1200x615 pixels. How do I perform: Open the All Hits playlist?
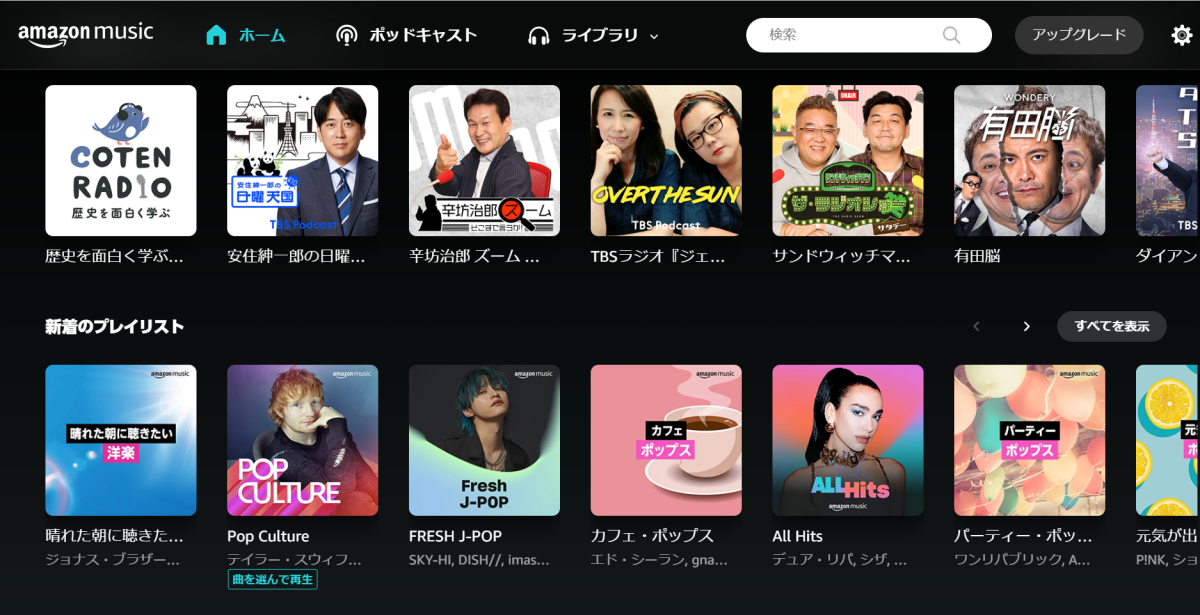pos(848,440)
